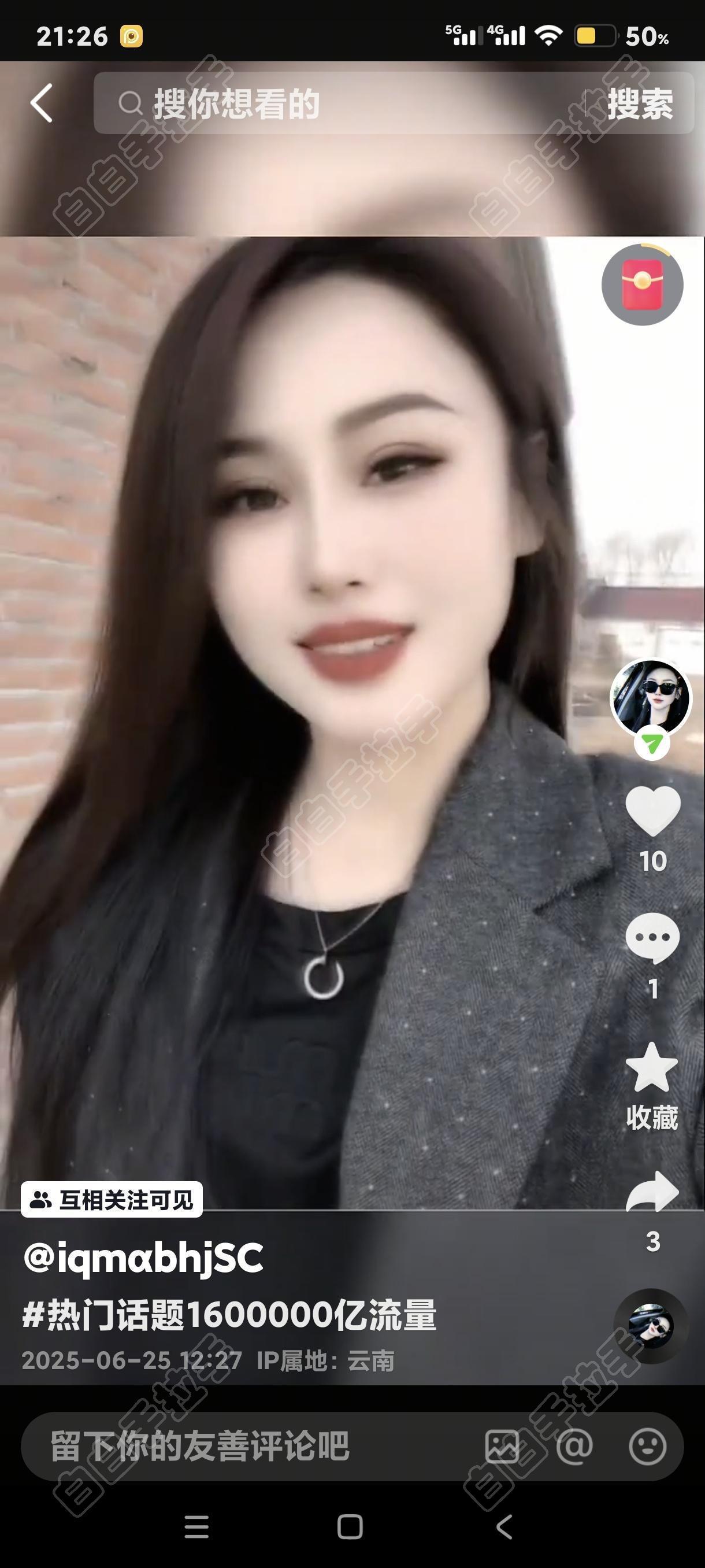
Task: Open the red envelope reward icon
Action: click(642, 284)
